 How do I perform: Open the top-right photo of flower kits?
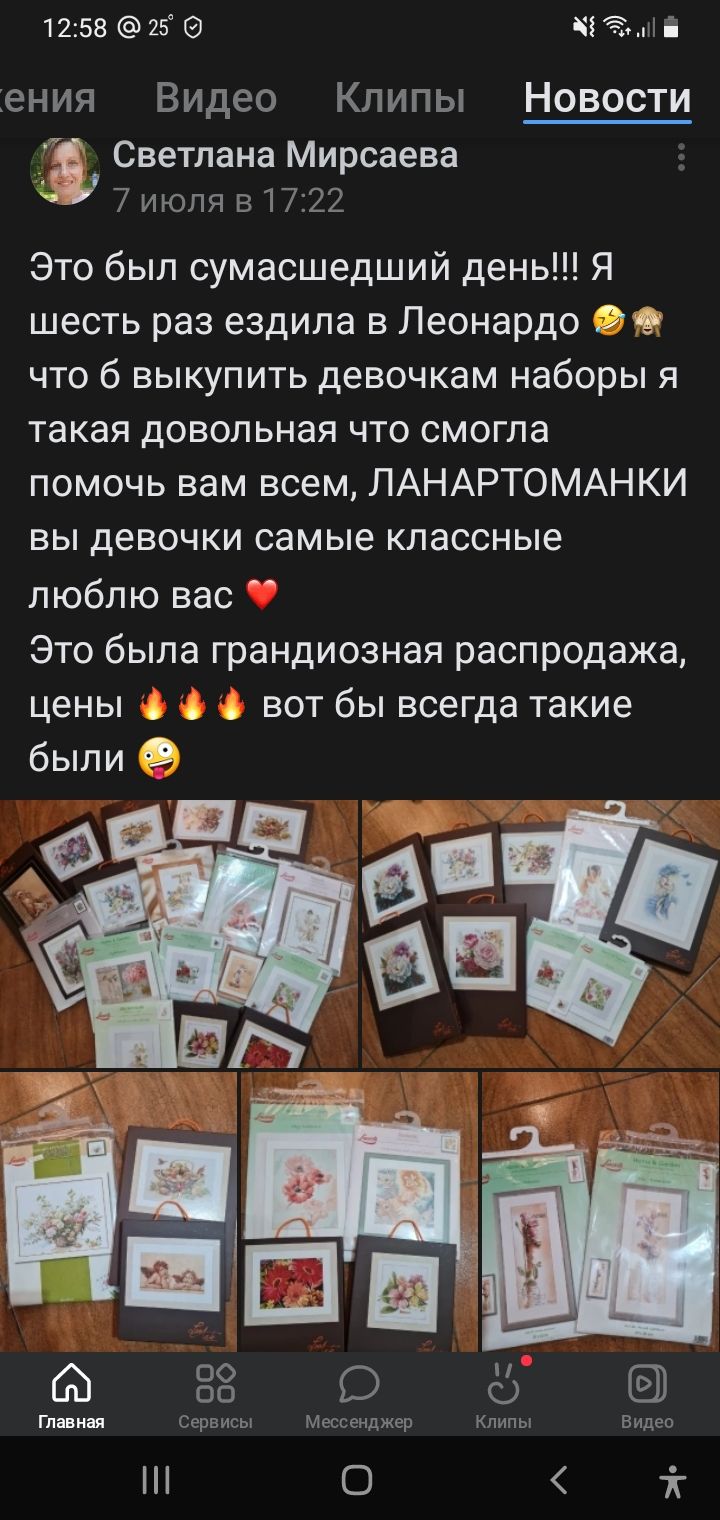(x=540, y=933)
